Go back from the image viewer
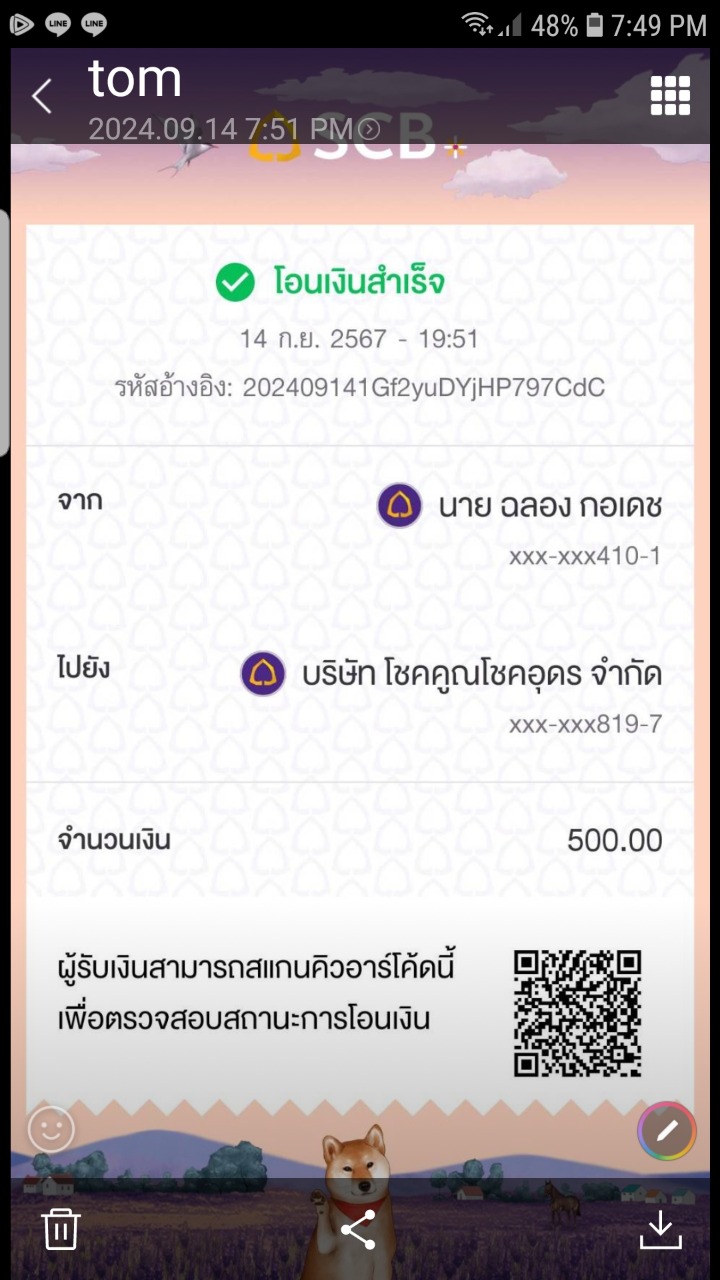This screenshot has height=1280, width=720. (x=41, y=97)
